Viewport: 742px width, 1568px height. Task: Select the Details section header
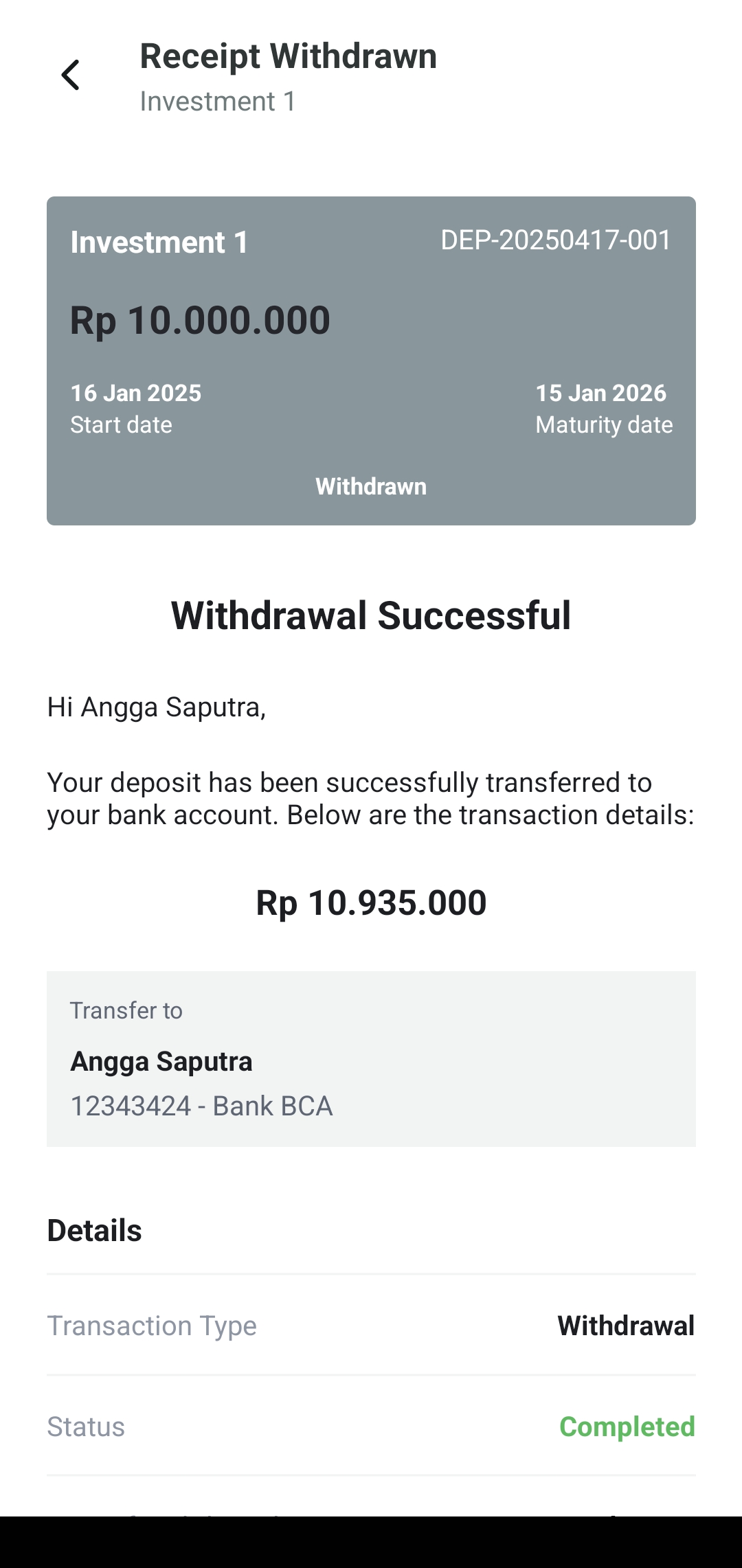pyautogui.click(x=93, y=1230)
